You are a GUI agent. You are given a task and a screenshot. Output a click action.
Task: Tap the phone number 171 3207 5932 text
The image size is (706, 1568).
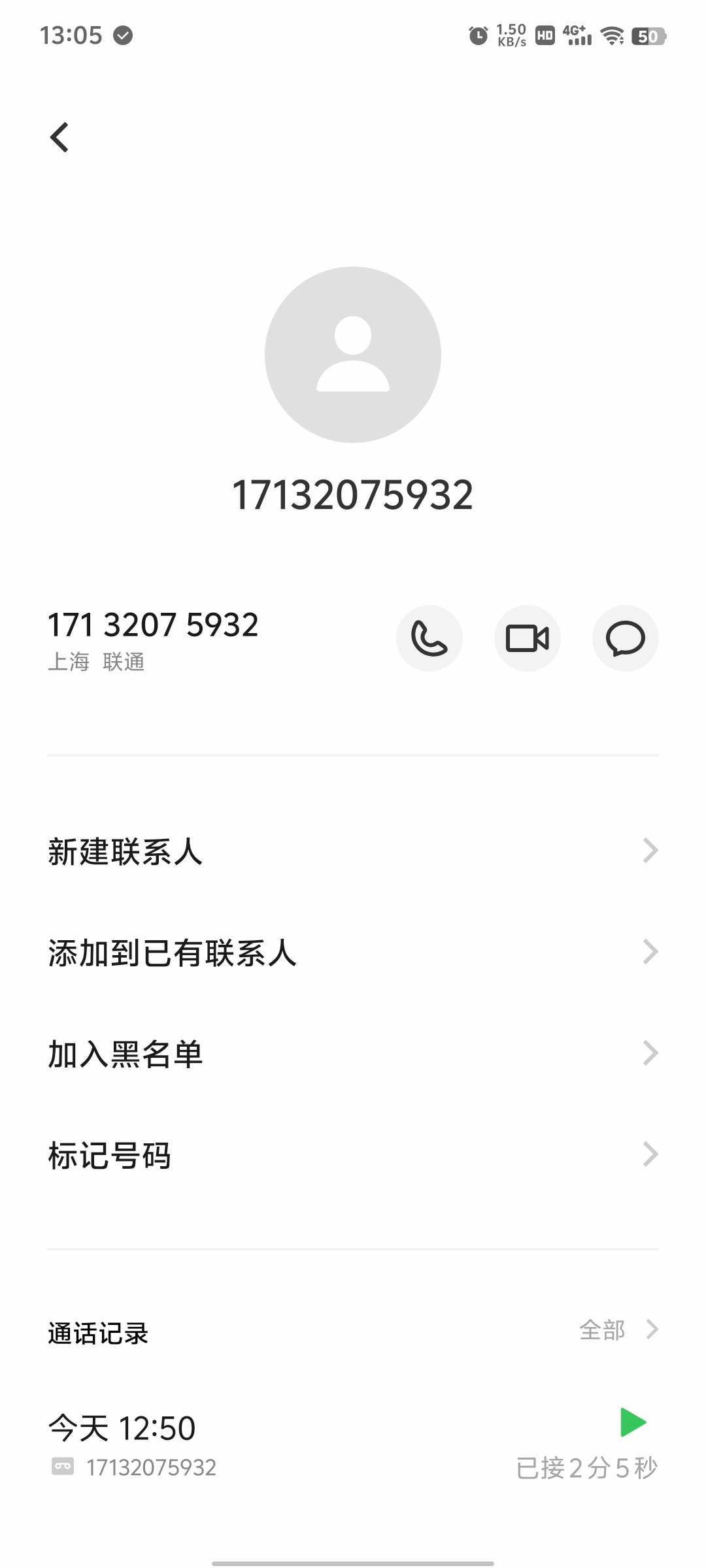155,624
